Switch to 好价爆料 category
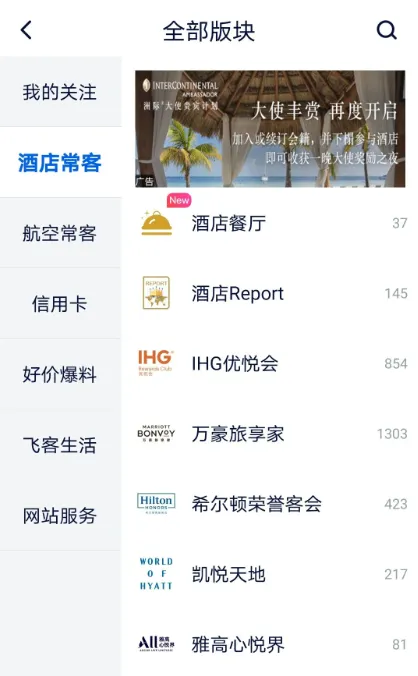This screenshot has height=676, width=418. click(x=60, y=374)
